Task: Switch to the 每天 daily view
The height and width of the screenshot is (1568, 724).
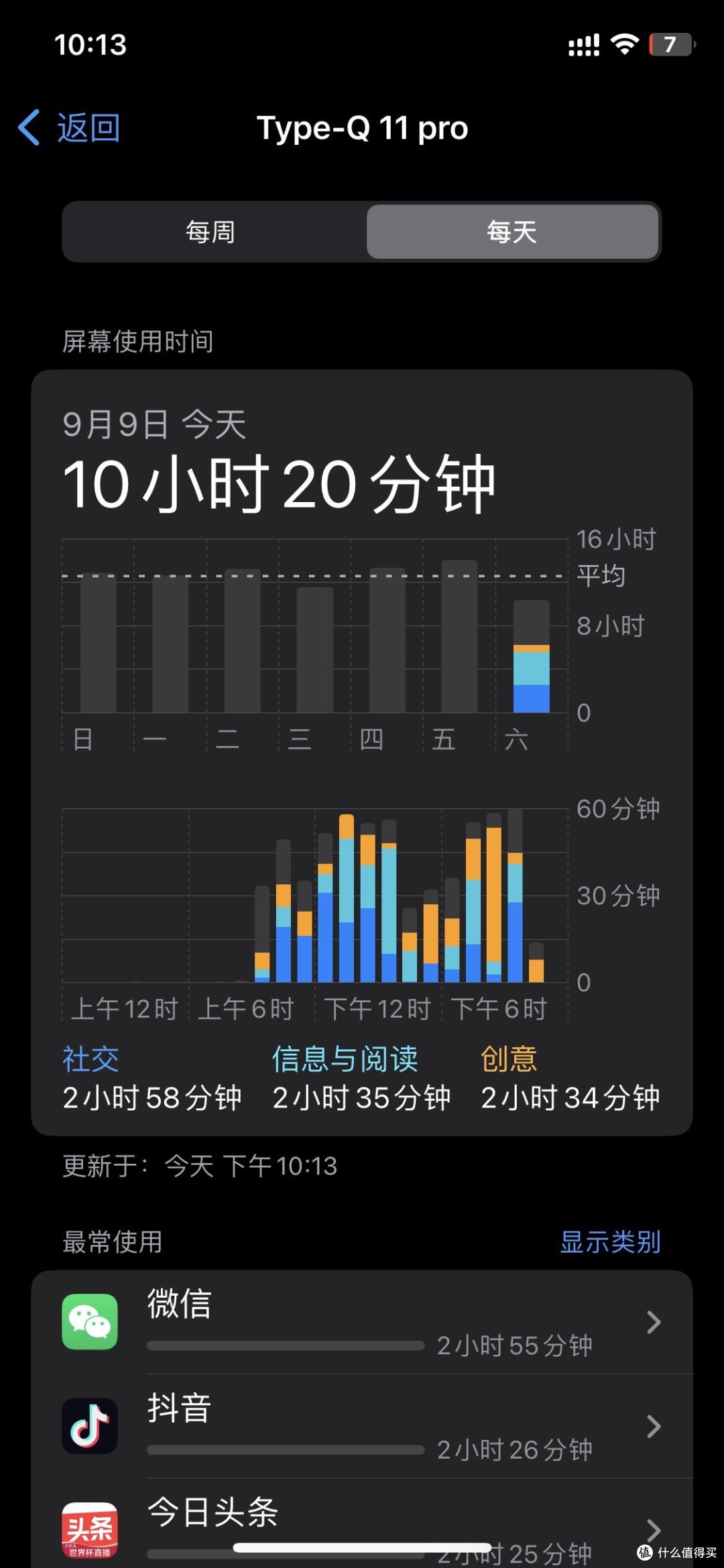Action: pyautogui.click(x=512, y=232)
